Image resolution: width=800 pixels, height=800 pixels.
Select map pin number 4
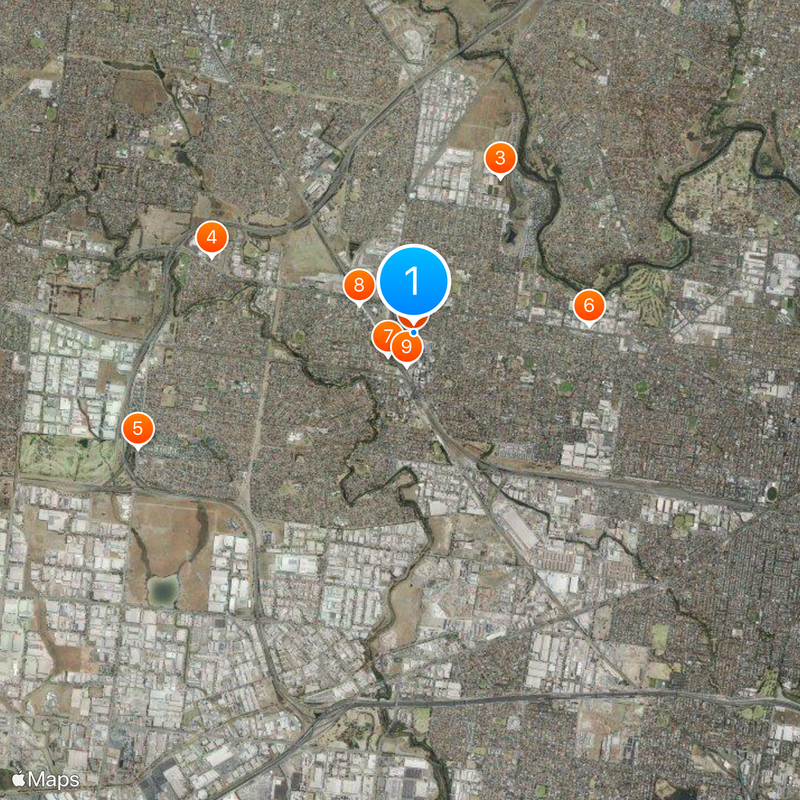(211, 238)
